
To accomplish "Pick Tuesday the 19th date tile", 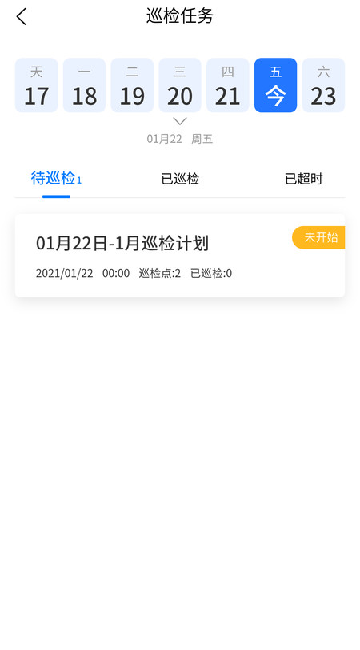I will pos(132,85).
